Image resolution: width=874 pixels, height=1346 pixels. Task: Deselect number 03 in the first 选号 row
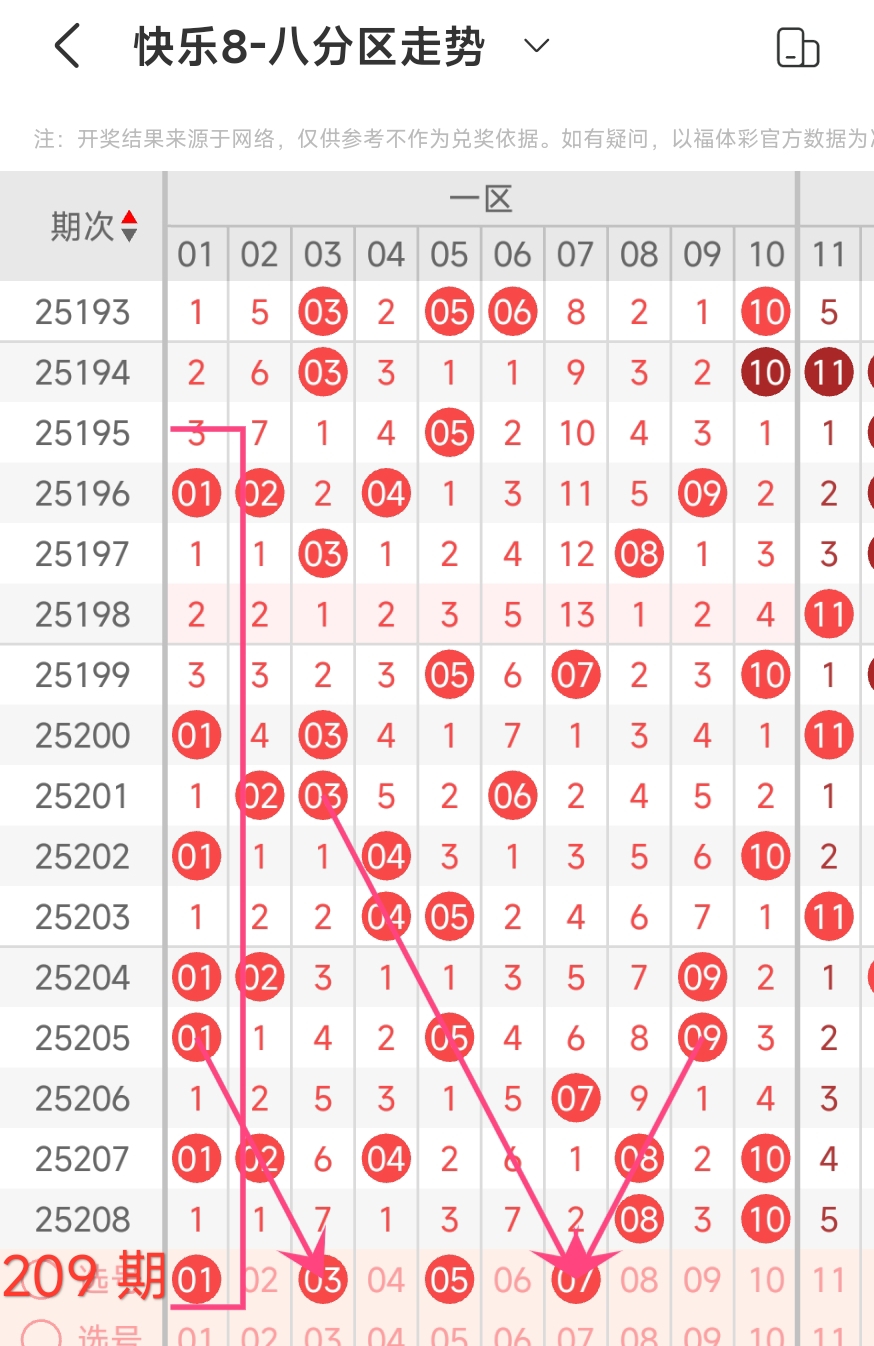tap(322, 1280)
